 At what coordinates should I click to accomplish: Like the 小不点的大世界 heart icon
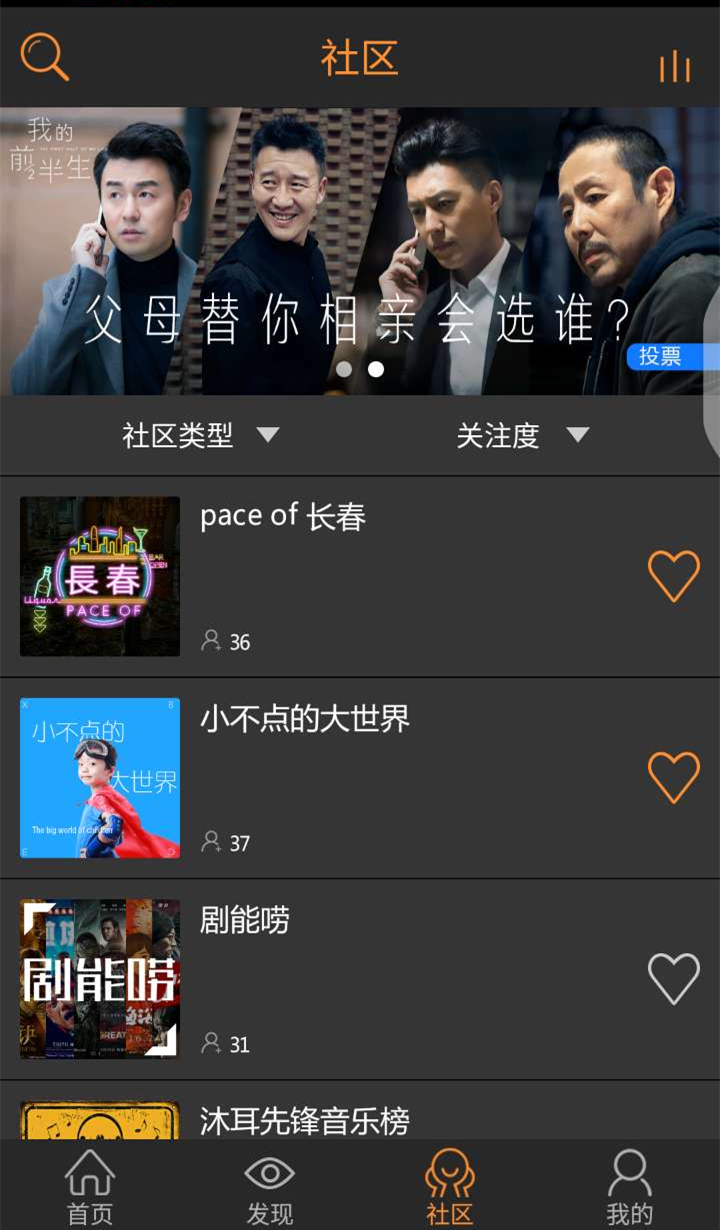coord(673,777)
